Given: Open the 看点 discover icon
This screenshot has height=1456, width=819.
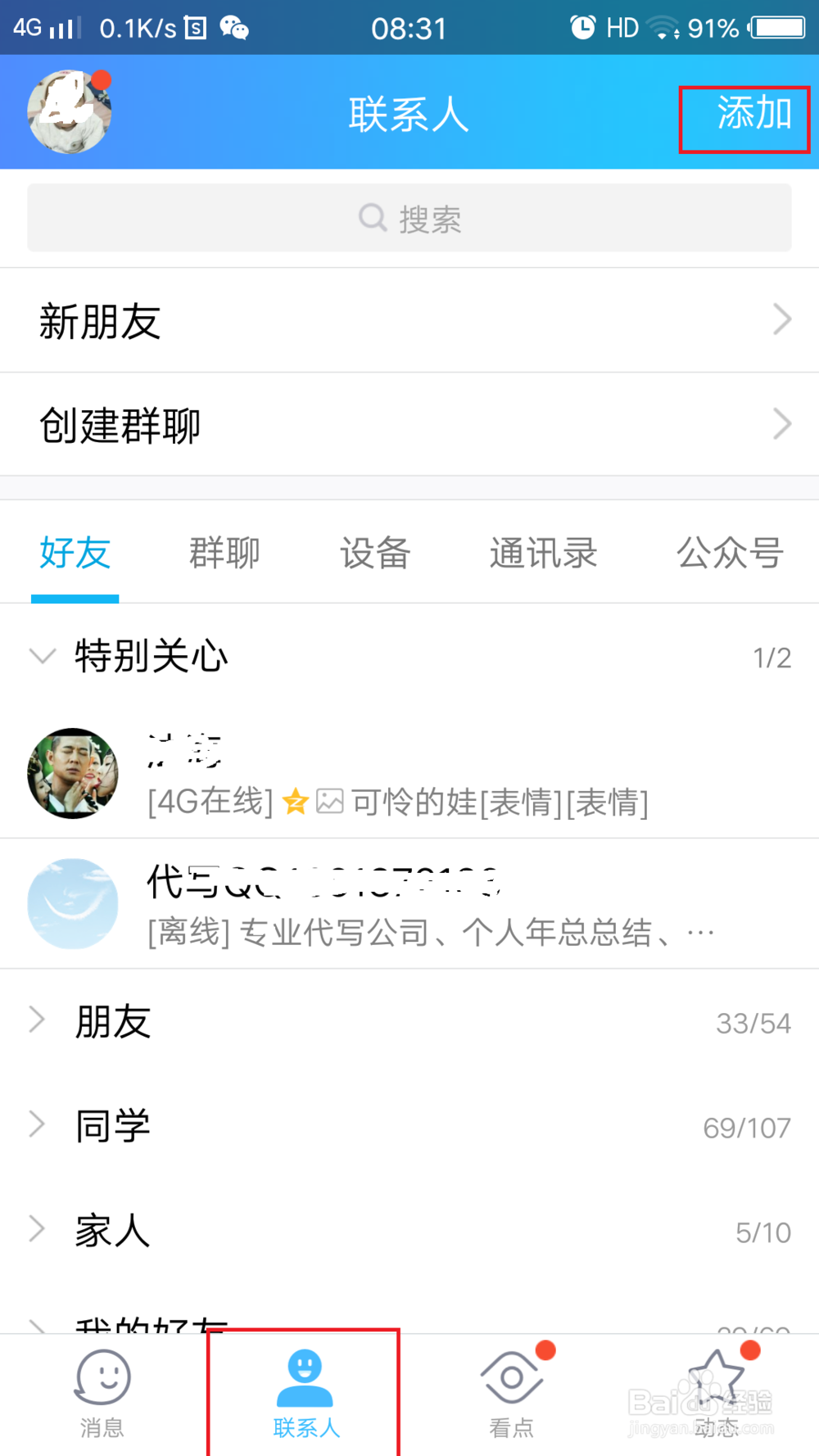Looking at the screenshot, I should 511,1384.
